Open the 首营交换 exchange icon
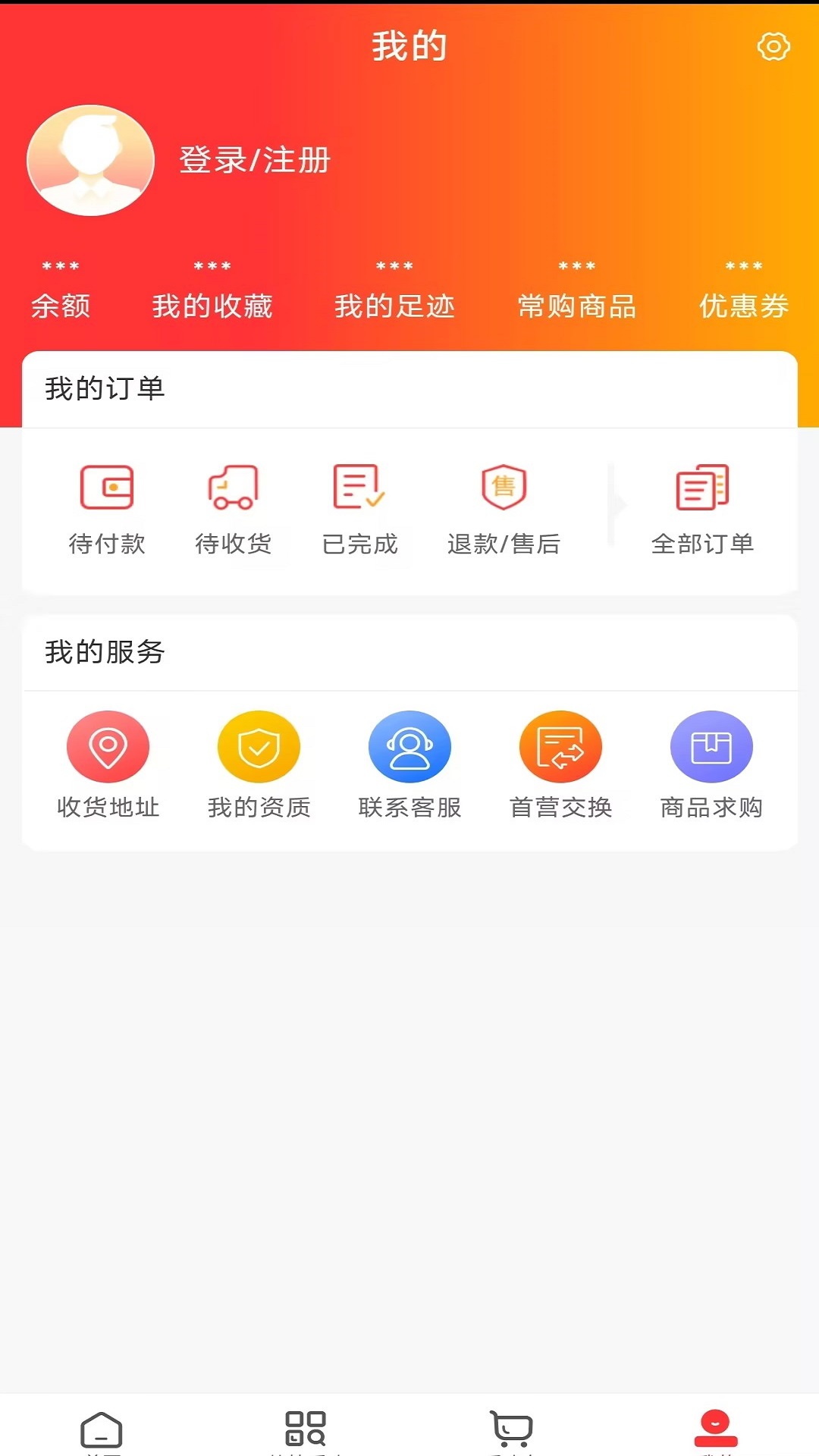Image resolution: width=819 pixels, height=1456 pixels. (x=560, y=746)
